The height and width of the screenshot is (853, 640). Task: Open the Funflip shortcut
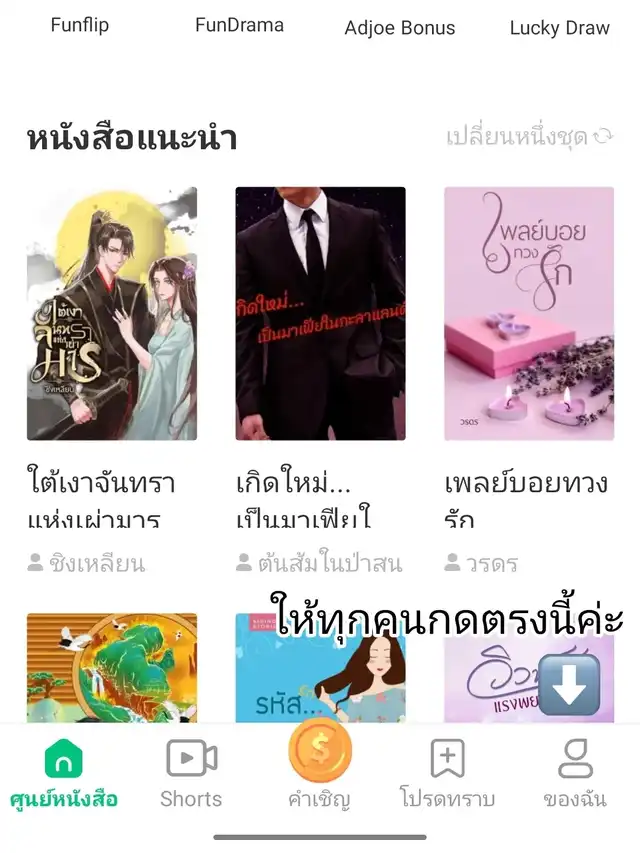point(78,26)
